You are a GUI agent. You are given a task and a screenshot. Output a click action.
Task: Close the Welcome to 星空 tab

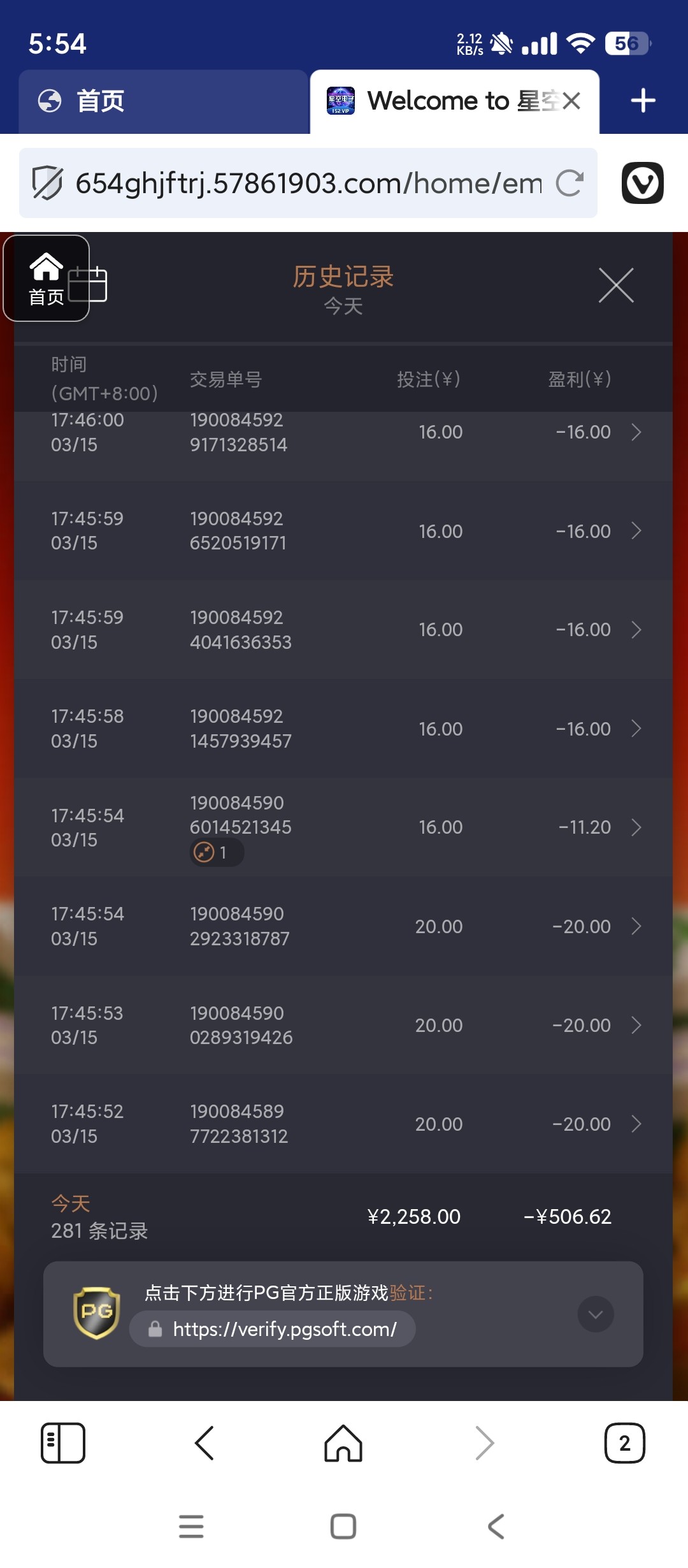tap(571, 101)
